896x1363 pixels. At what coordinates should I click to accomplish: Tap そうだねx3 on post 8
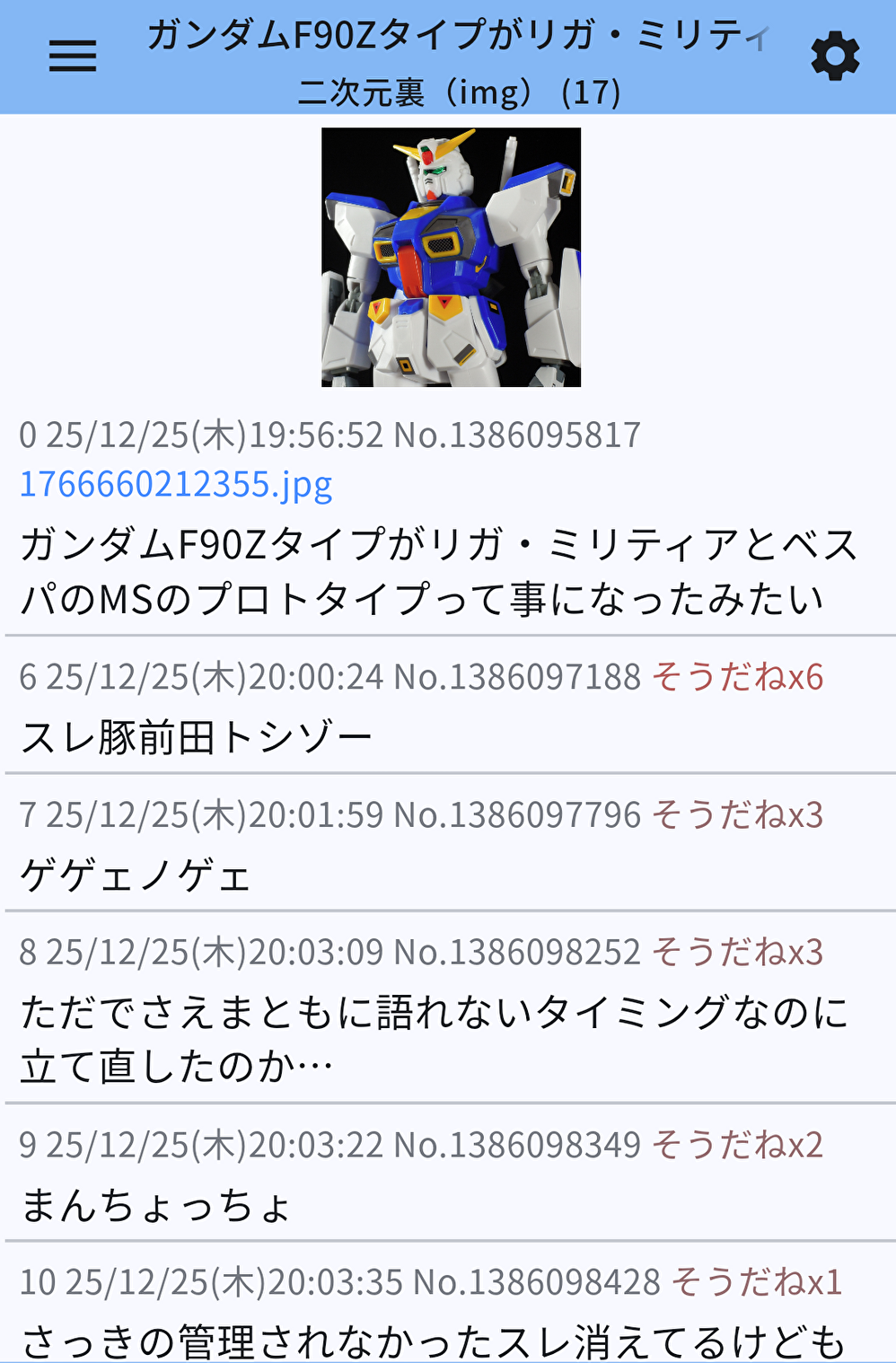(x=737, y=953)
